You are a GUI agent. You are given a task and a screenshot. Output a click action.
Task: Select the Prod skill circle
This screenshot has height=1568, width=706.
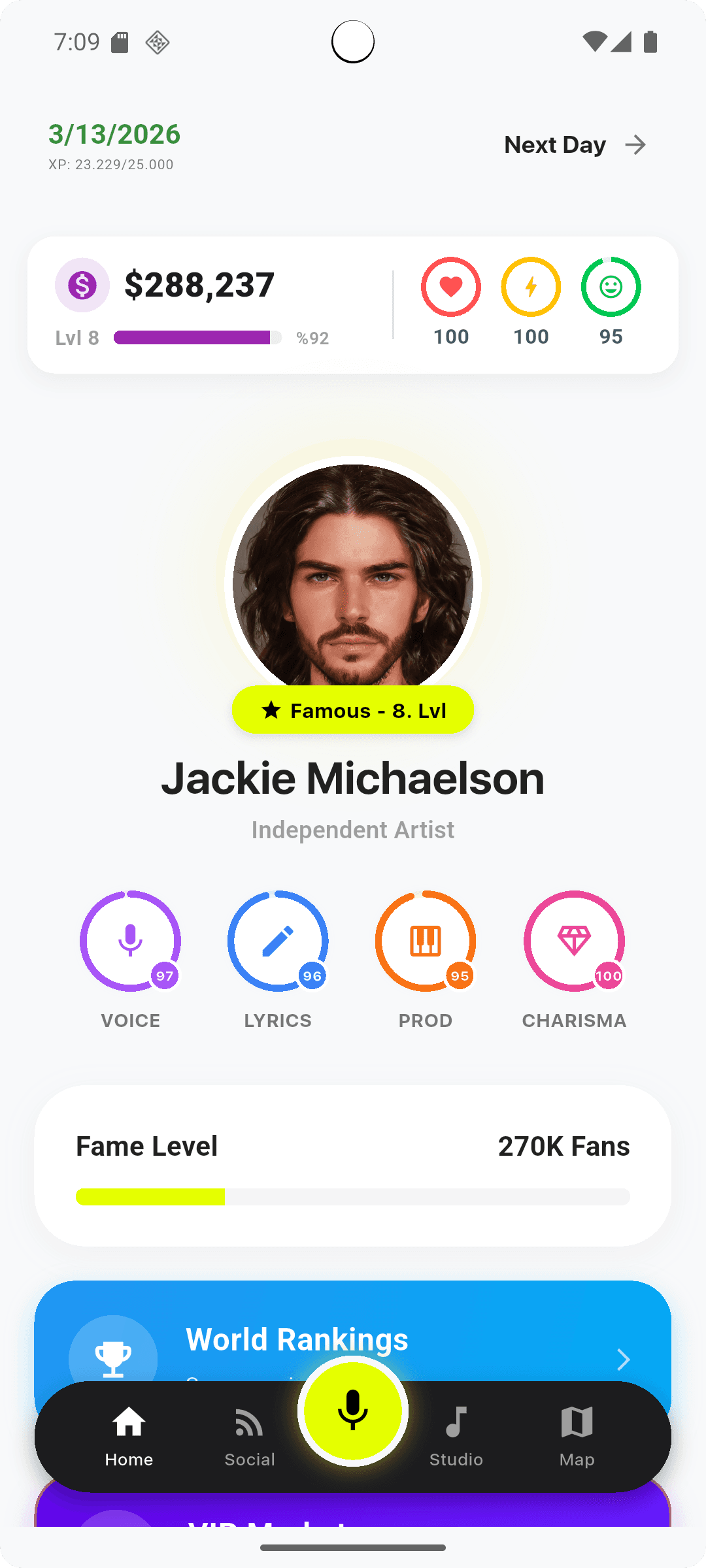[426, 941]
